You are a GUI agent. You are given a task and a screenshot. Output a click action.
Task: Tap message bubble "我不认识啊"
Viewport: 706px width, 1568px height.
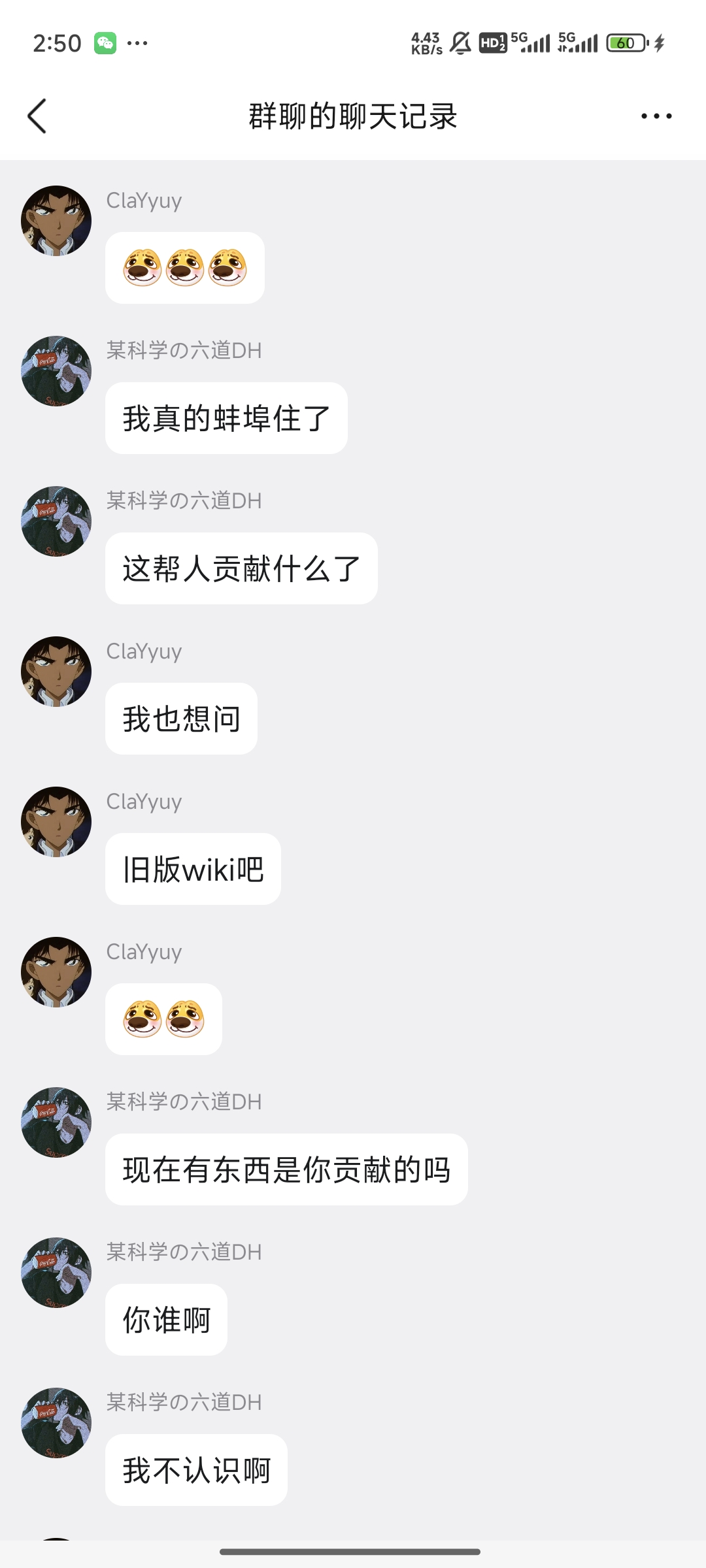pyautogui.click(x=196, y=1470)
